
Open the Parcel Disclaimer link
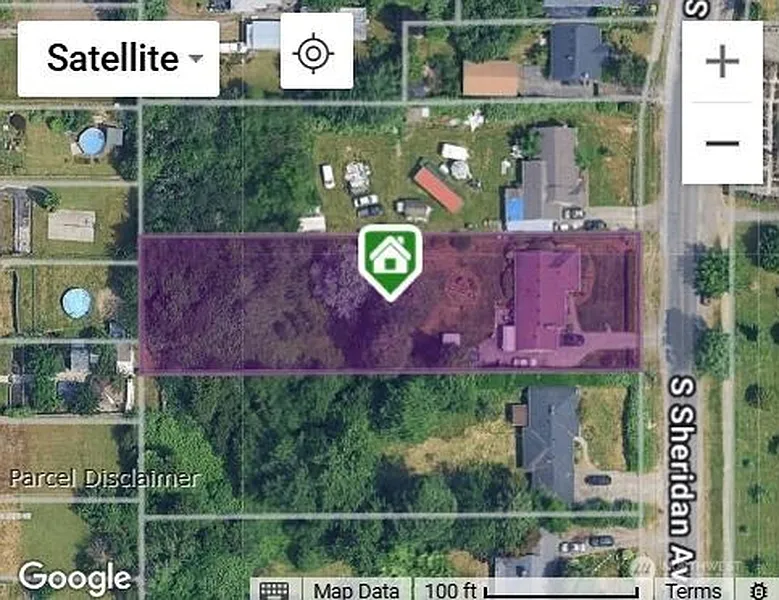105,478
